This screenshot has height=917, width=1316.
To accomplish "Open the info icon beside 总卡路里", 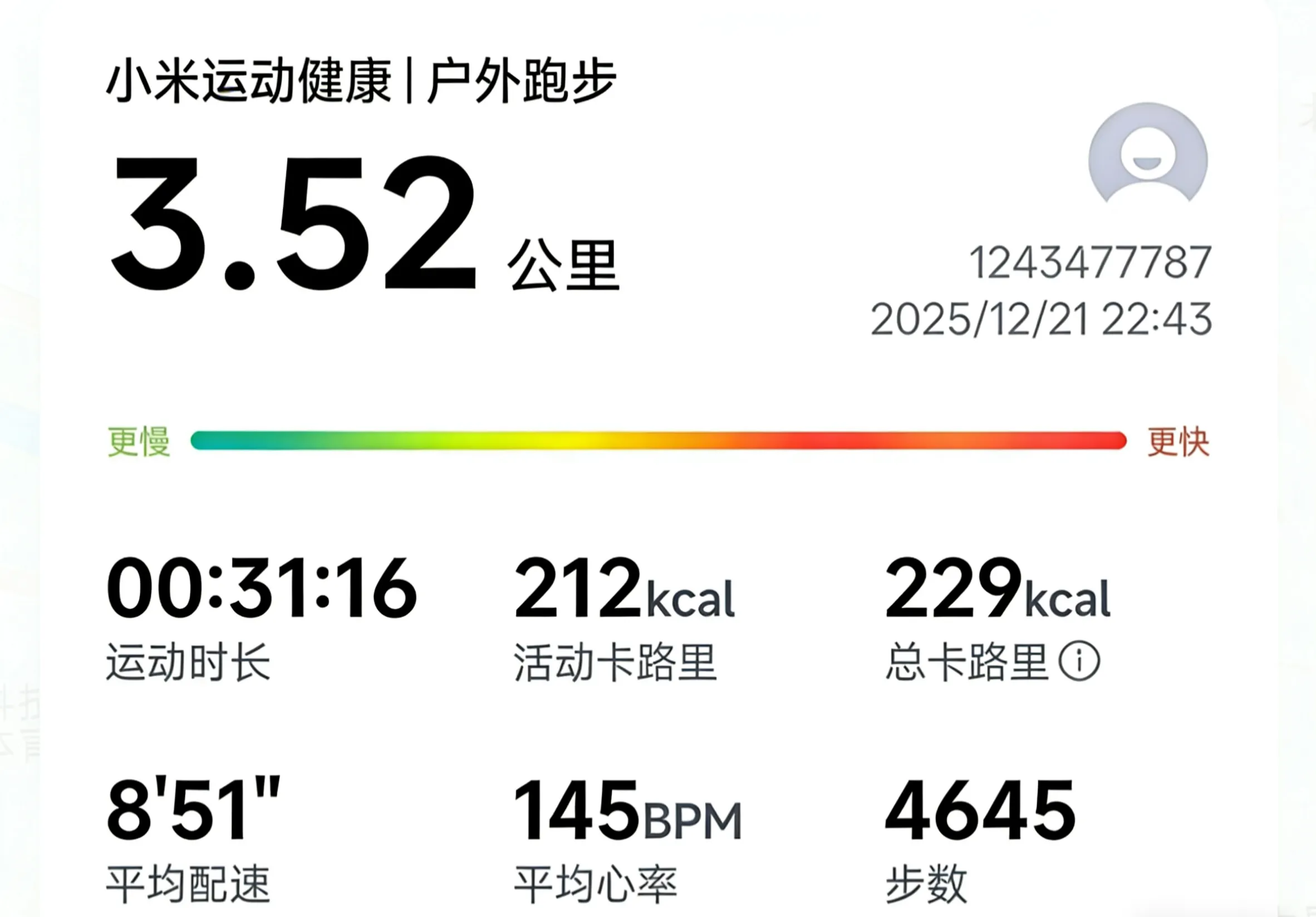I will coord(1079,662).
